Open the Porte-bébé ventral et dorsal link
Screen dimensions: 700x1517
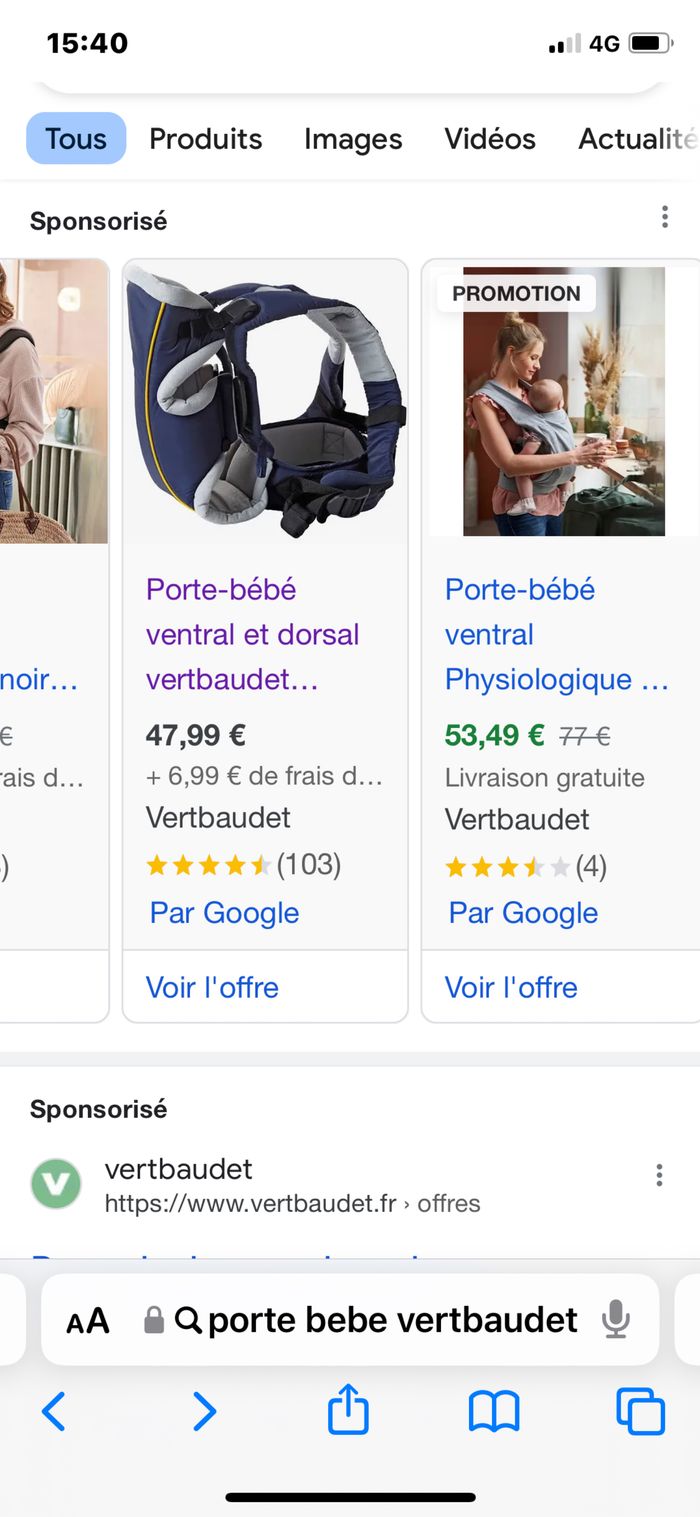(x=252, y=634)
